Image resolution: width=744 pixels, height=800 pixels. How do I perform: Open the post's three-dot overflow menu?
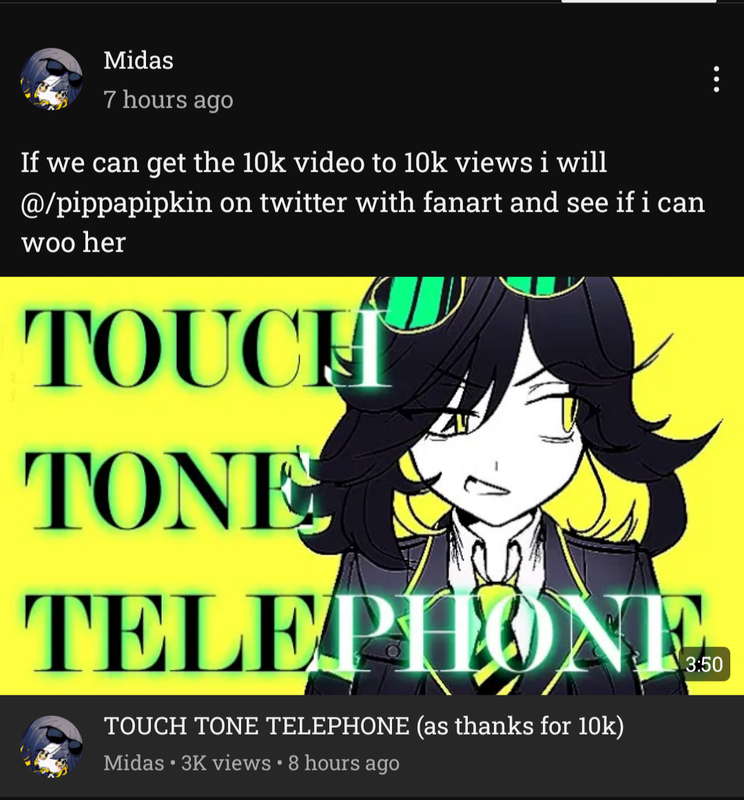point(716,80)
